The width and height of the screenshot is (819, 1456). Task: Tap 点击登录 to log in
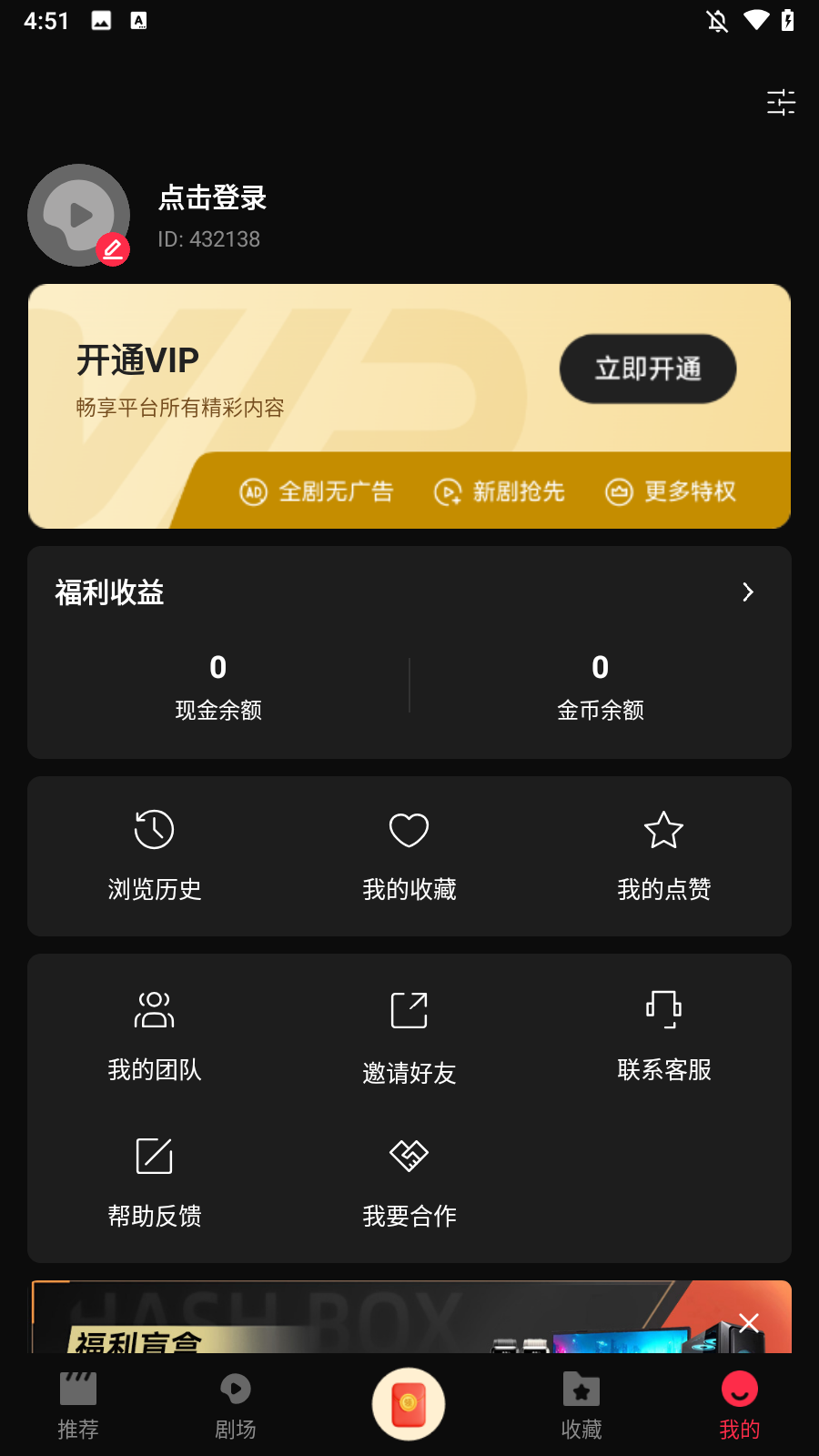[x=211, y=197]
